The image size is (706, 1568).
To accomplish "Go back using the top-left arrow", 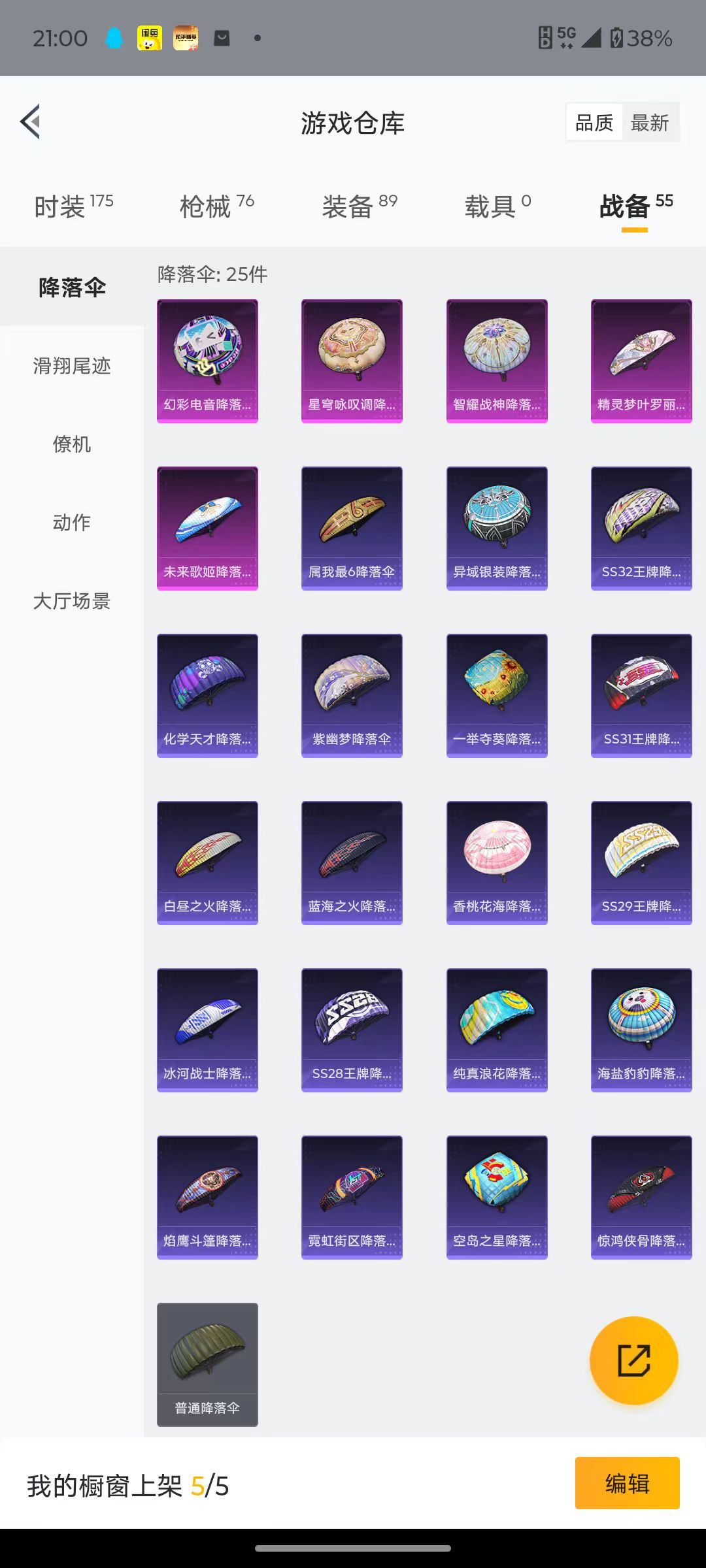I will pos(30,122).
